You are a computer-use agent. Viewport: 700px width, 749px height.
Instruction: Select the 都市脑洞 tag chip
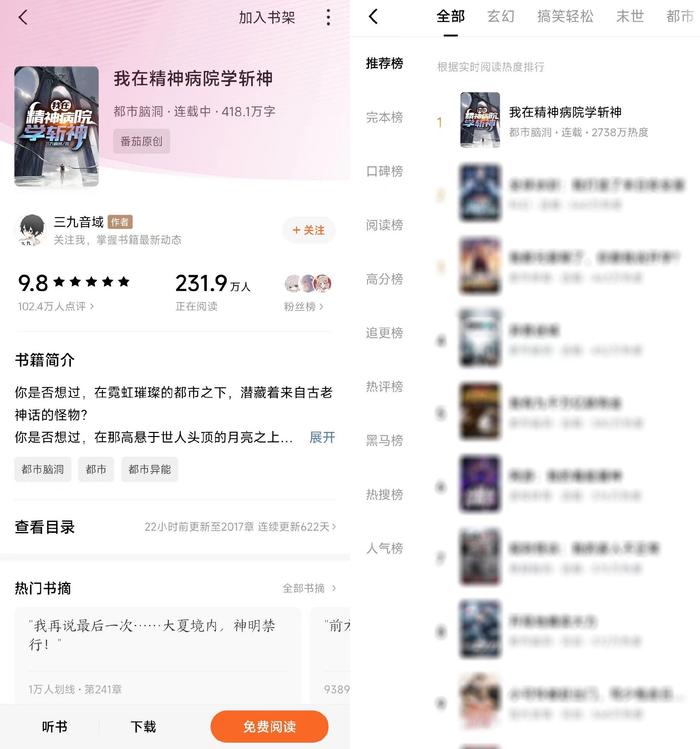point(43,469)
